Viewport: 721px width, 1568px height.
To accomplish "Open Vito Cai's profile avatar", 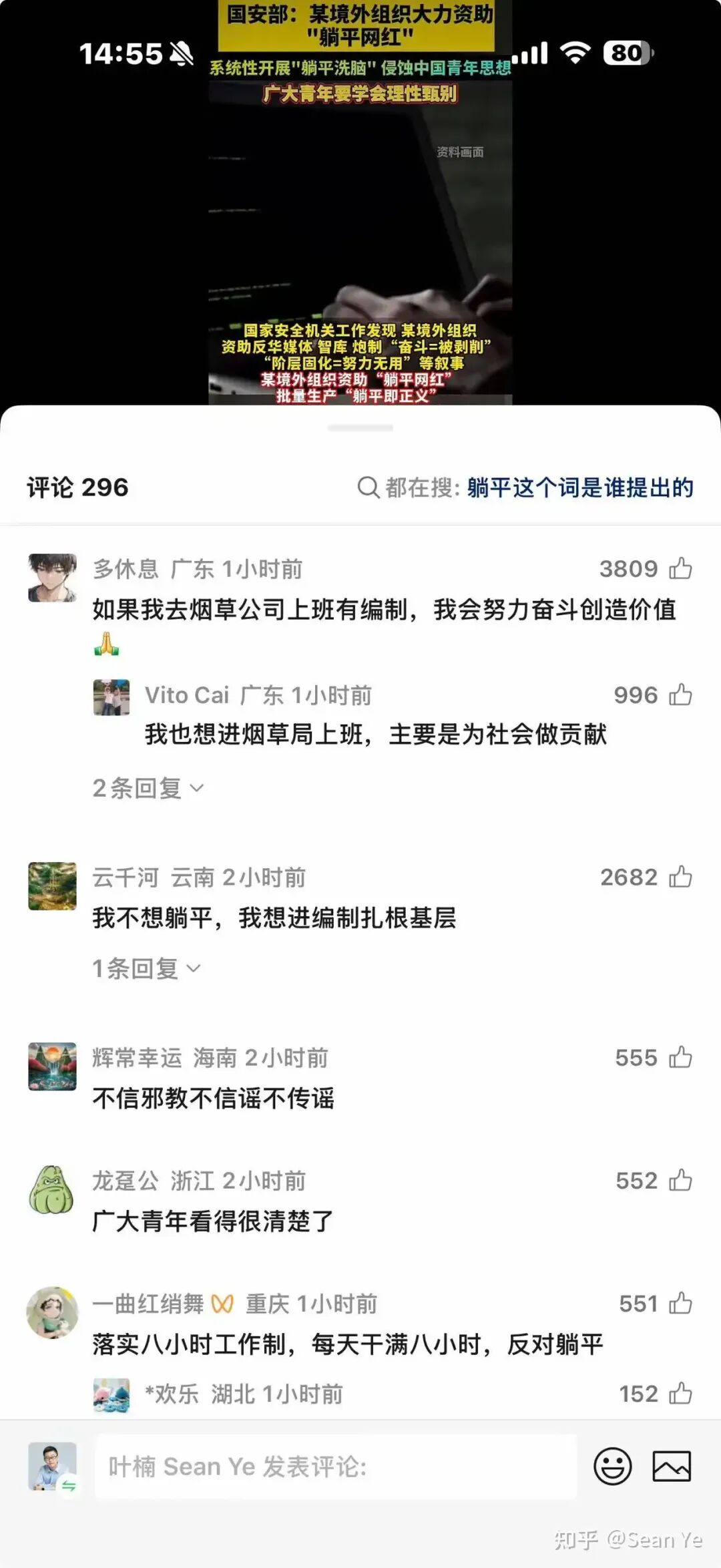I will [111, 698].
